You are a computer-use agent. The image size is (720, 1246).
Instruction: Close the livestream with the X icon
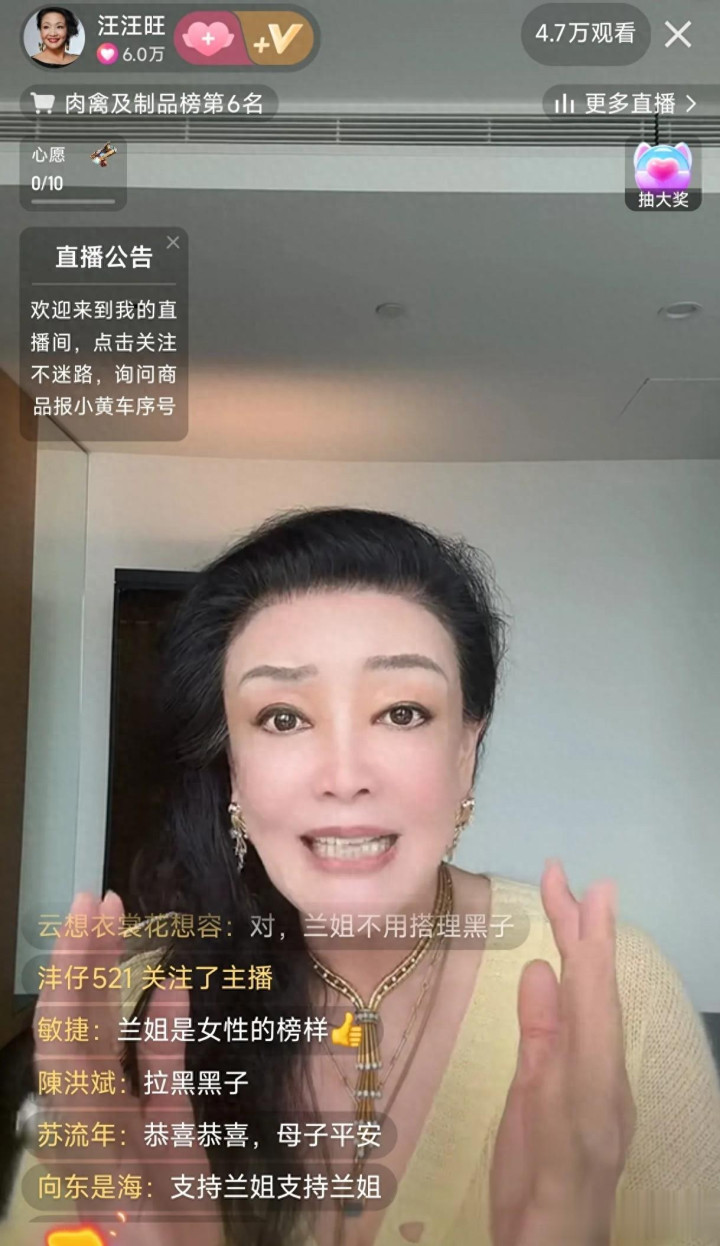678,35
